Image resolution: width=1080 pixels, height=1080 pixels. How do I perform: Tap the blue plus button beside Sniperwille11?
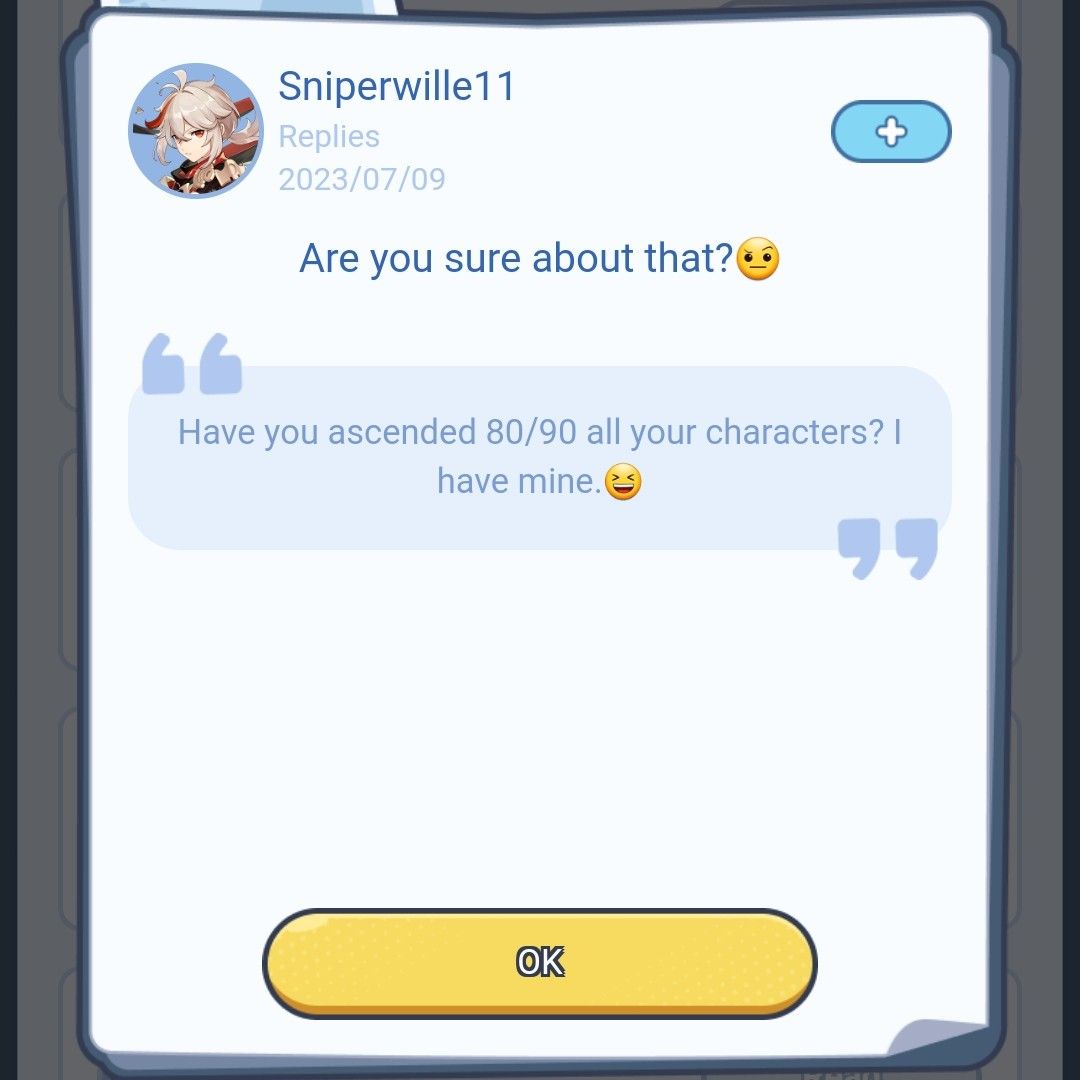click(x=891, y=132)
